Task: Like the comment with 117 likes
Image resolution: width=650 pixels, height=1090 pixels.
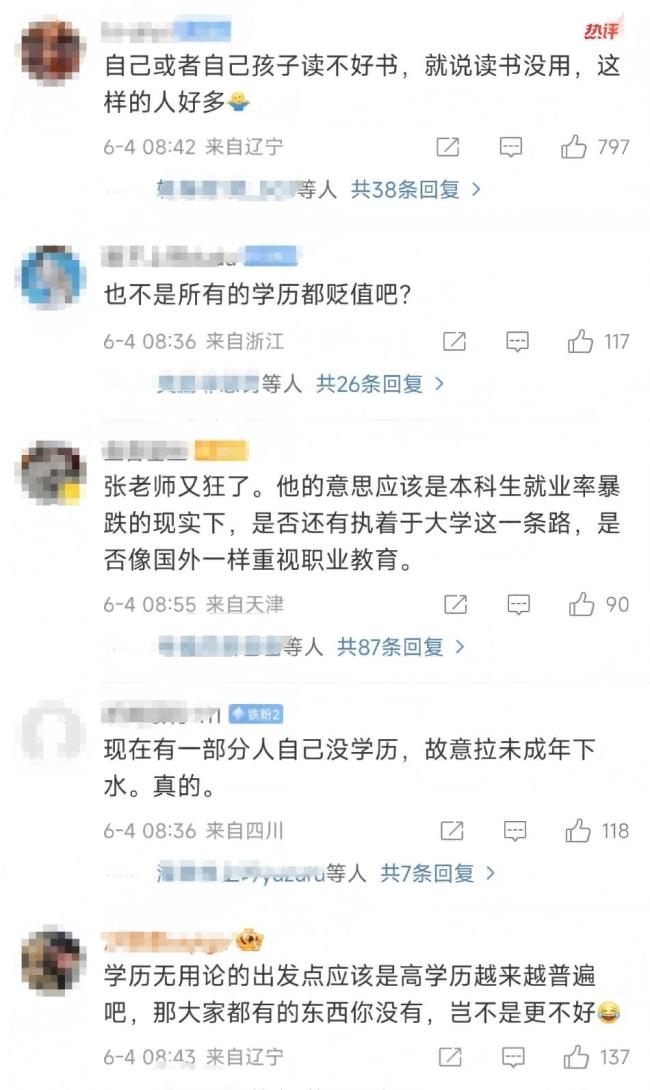Action: tap(580, 342)
